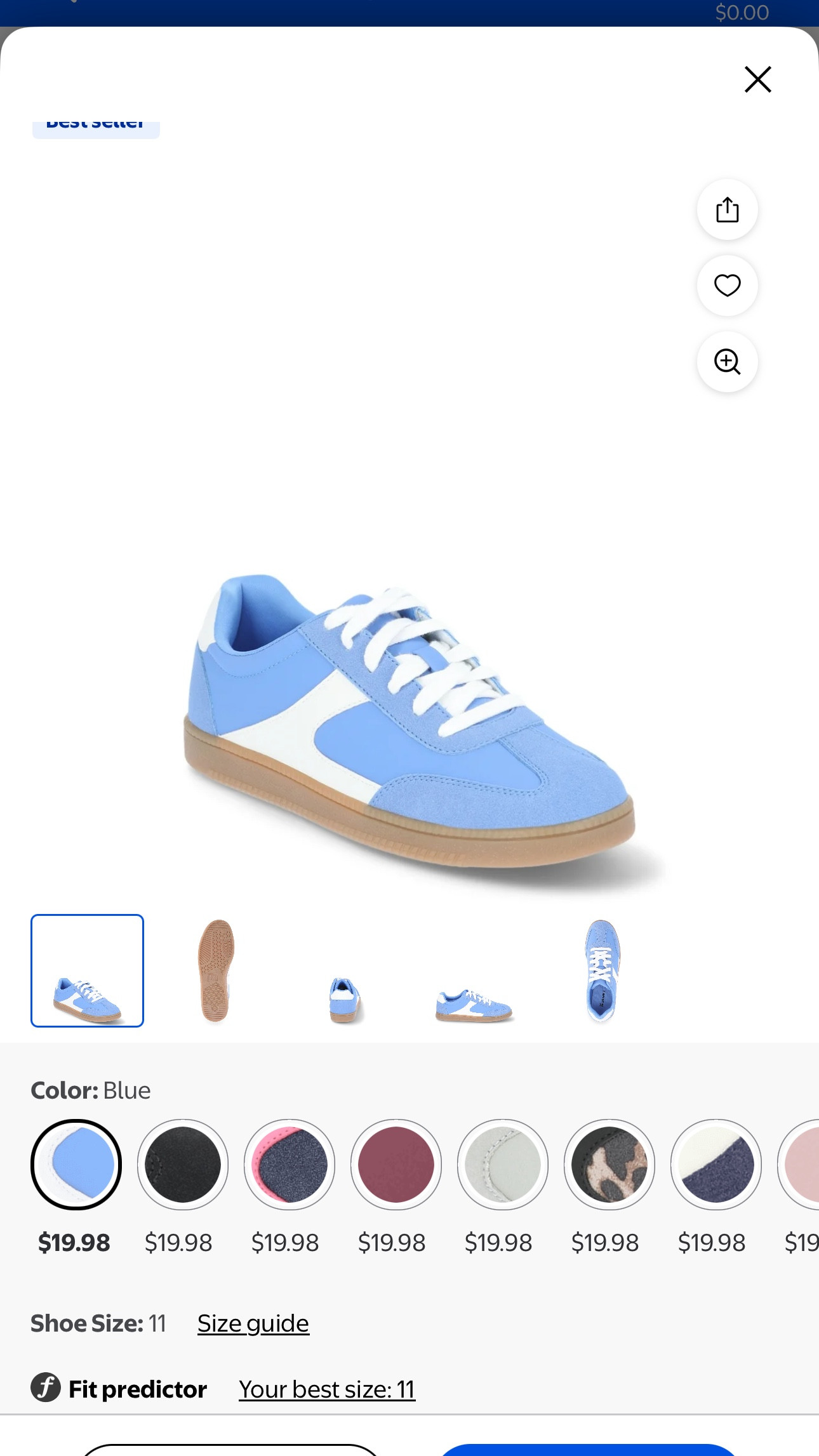Share this product using the share icon

[x=727, y=209]
